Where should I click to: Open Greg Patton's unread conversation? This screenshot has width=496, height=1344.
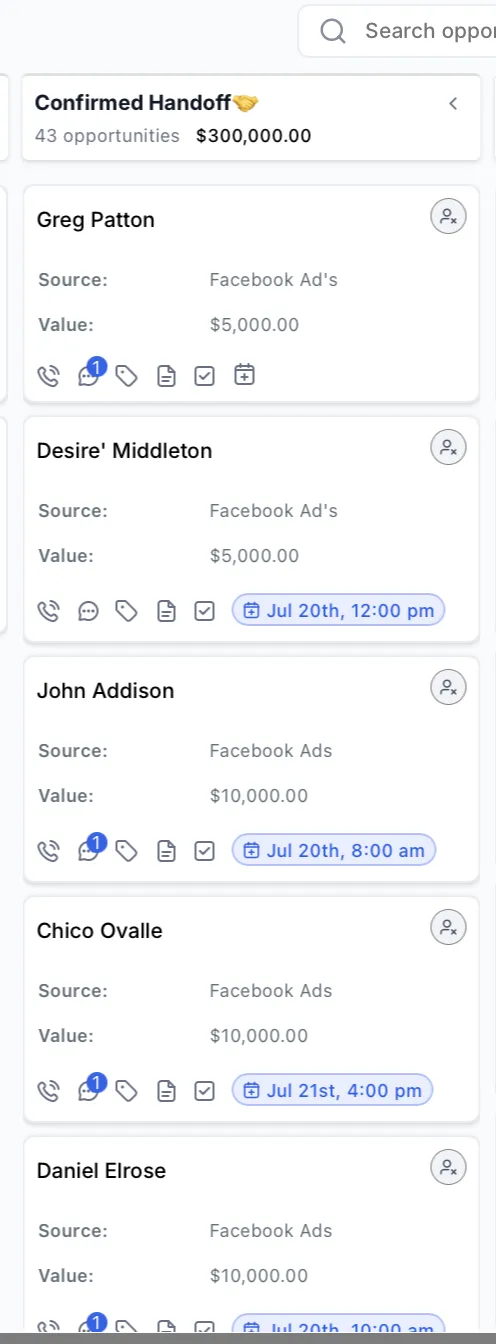click(89, 375)
